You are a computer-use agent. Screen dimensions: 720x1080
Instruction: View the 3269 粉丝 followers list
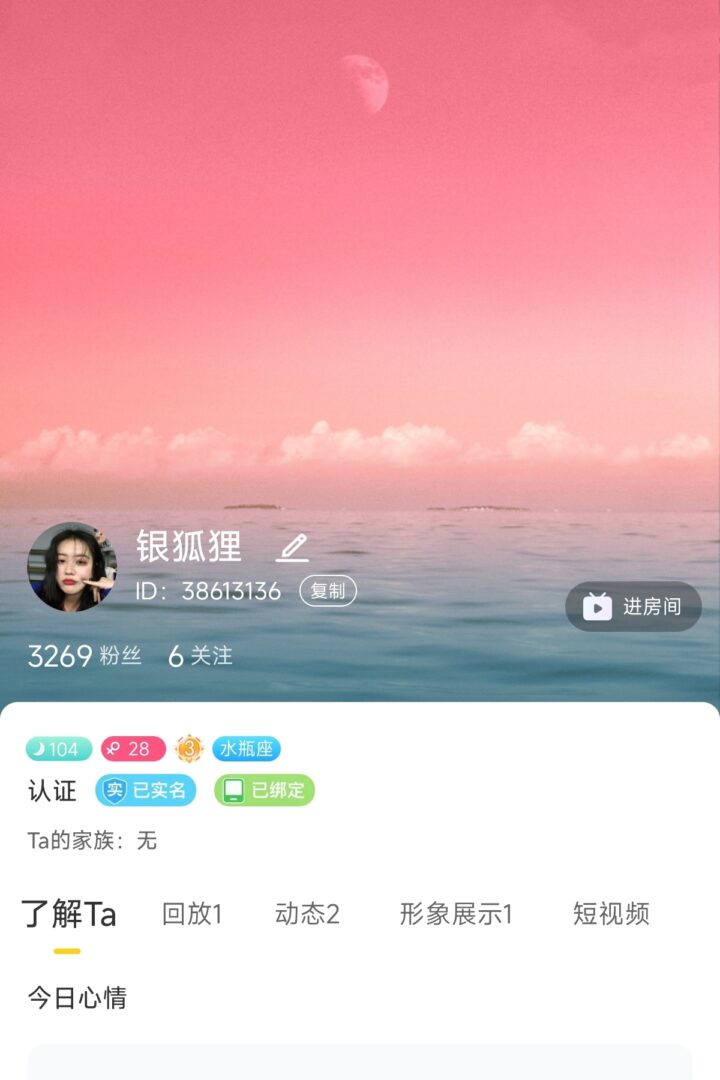click(x=84, y=656)
